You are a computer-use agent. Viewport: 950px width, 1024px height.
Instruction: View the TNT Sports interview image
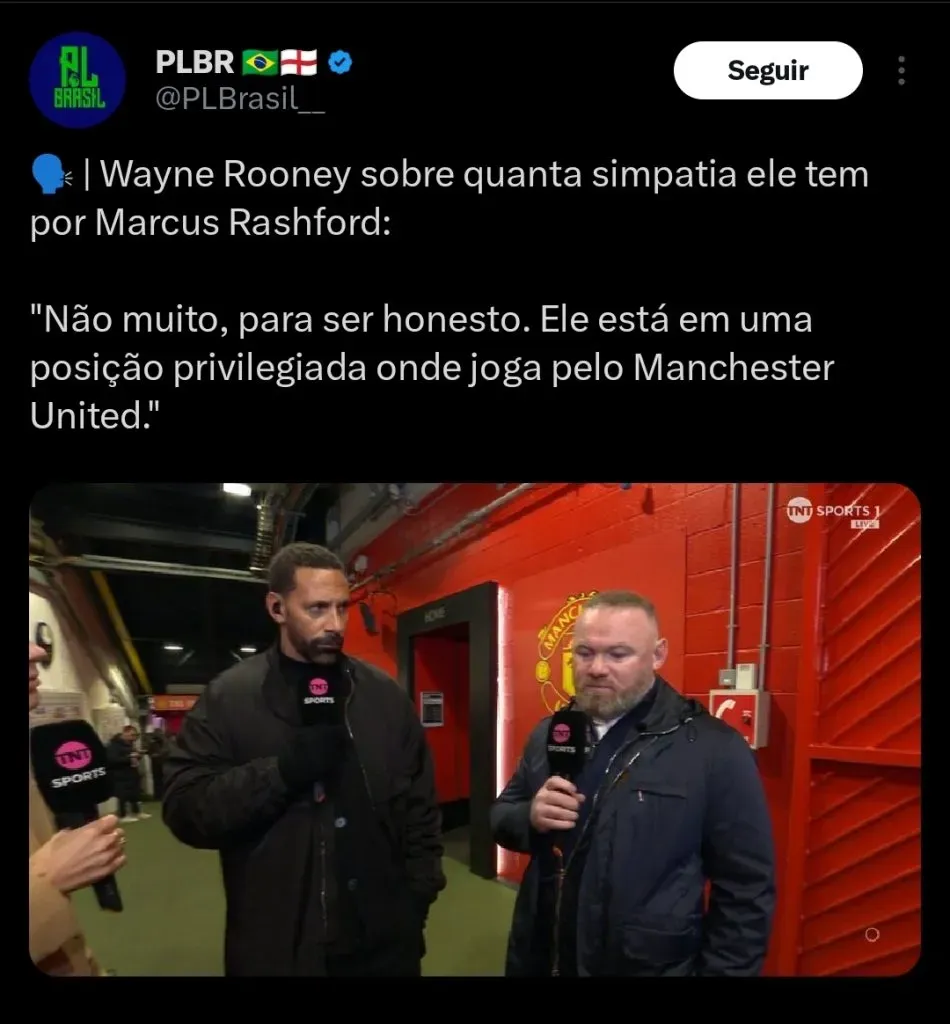[x=475, y=729]
